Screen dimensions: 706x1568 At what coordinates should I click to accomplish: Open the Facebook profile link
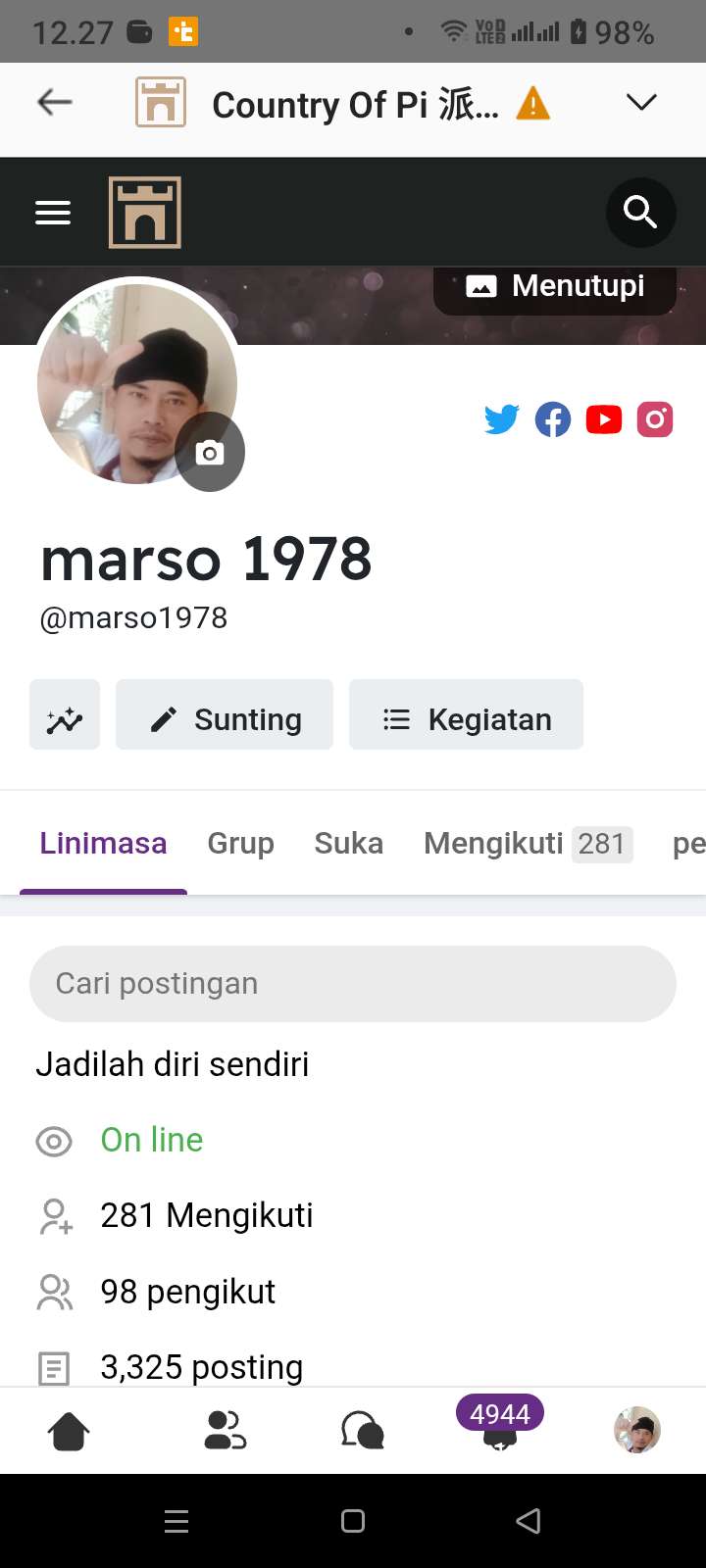552,419
